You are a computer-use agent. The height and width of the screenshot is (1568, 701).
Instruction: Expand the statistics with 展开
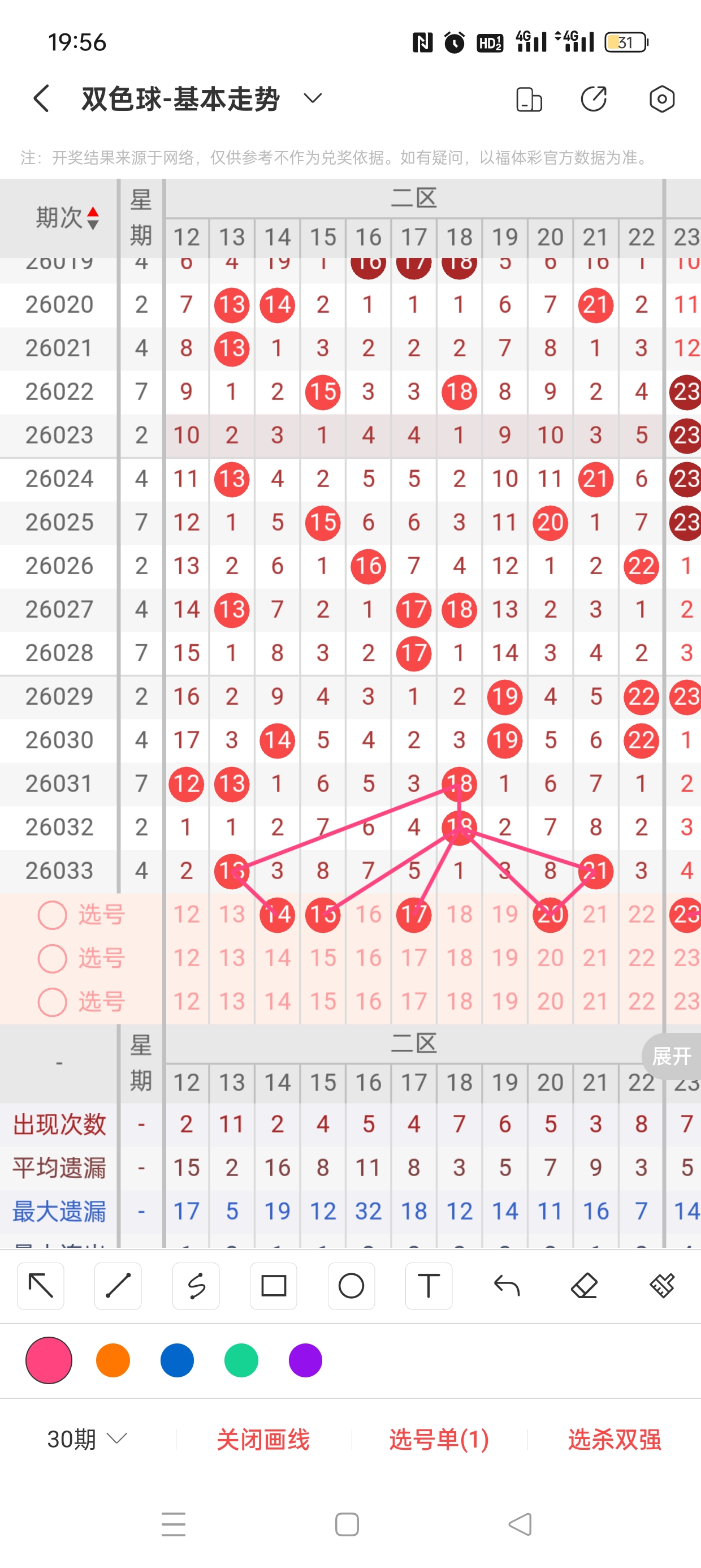671,1056
